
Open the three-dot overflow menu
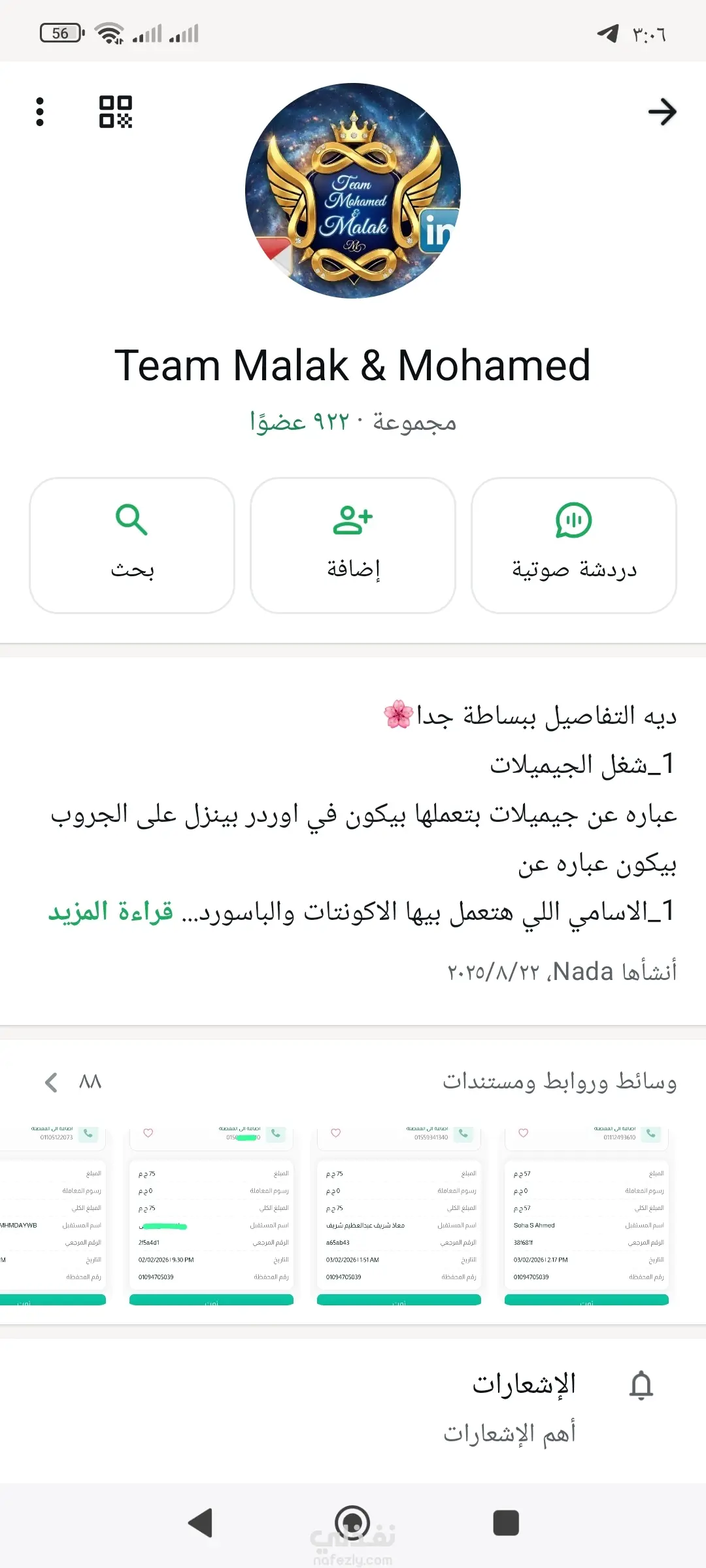[x=40, y=112]
